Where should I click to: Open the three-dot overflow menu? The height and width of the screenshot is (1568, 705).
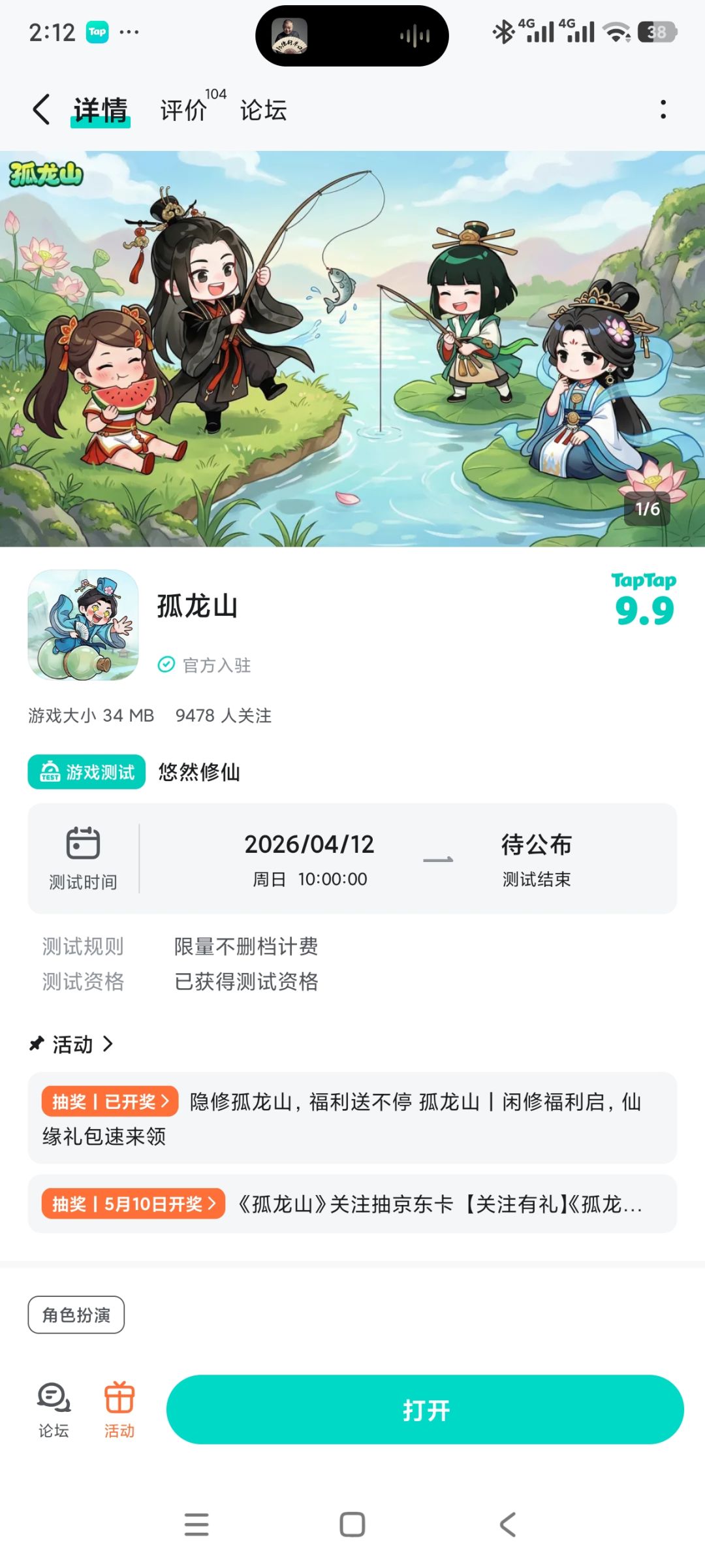[x=663, y=109]
